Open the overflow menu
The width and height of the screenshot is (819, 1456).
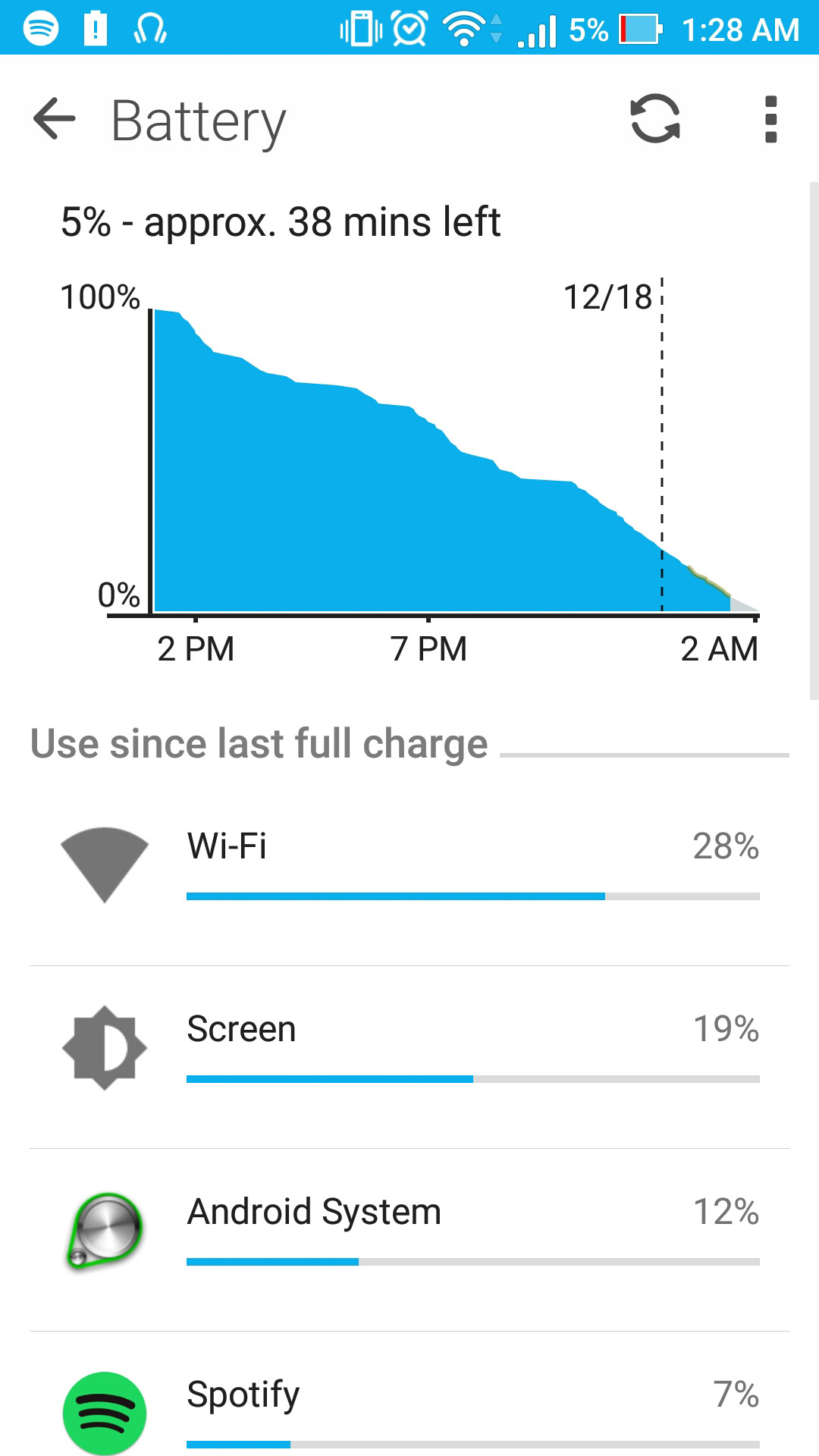click(x=770, y=119)
